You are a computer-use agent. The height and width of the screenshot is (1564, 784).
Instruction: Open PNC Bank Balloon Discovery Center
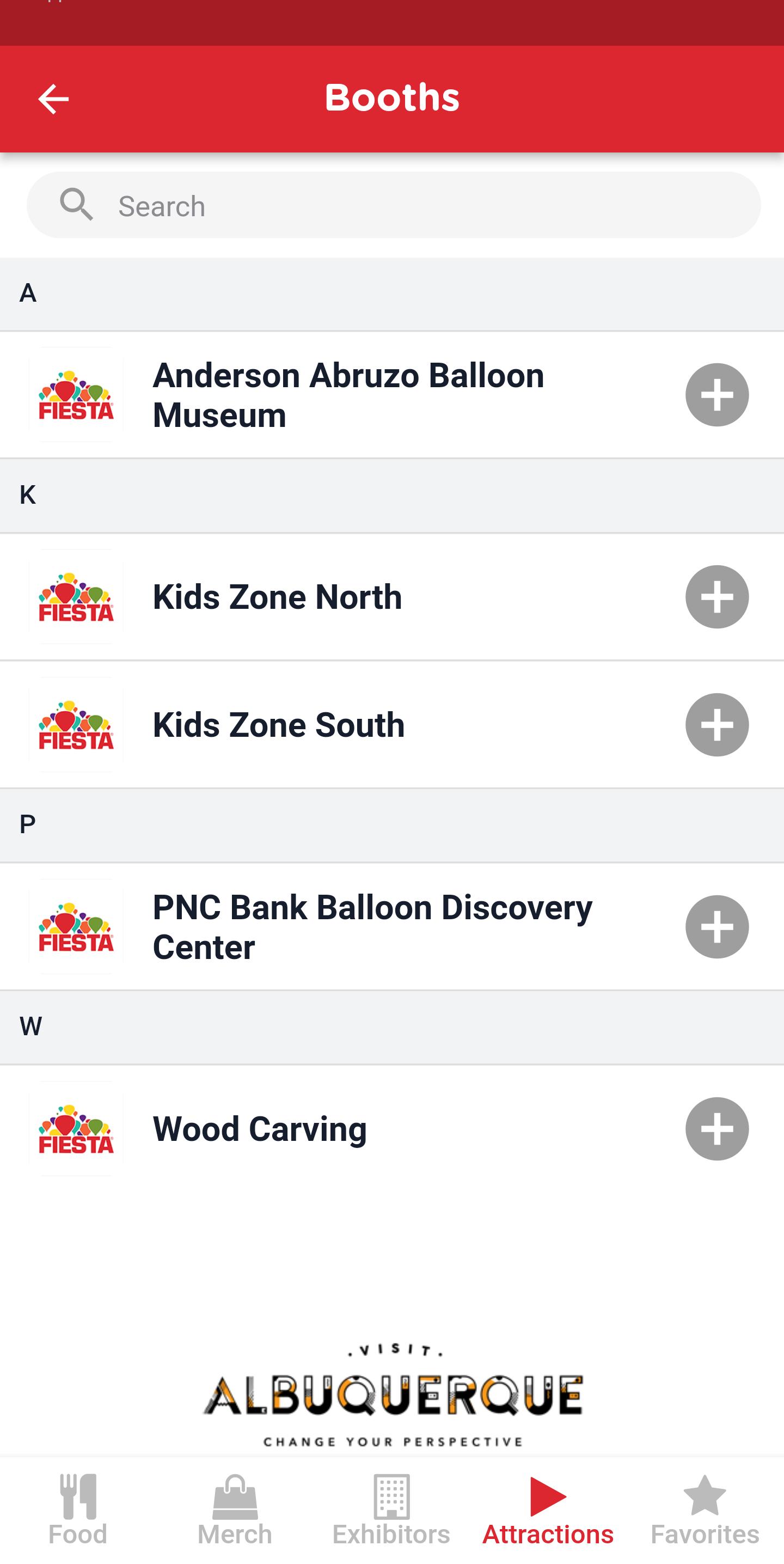[392, 927]
